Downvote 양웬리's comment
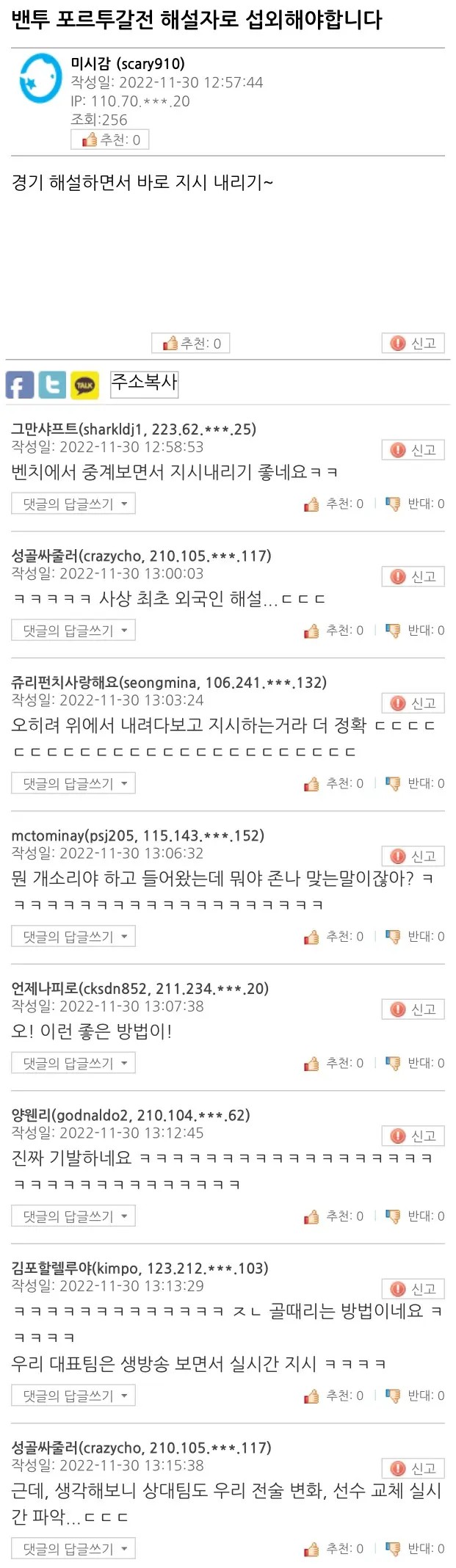456x1568 pixels. point(416,1216)
